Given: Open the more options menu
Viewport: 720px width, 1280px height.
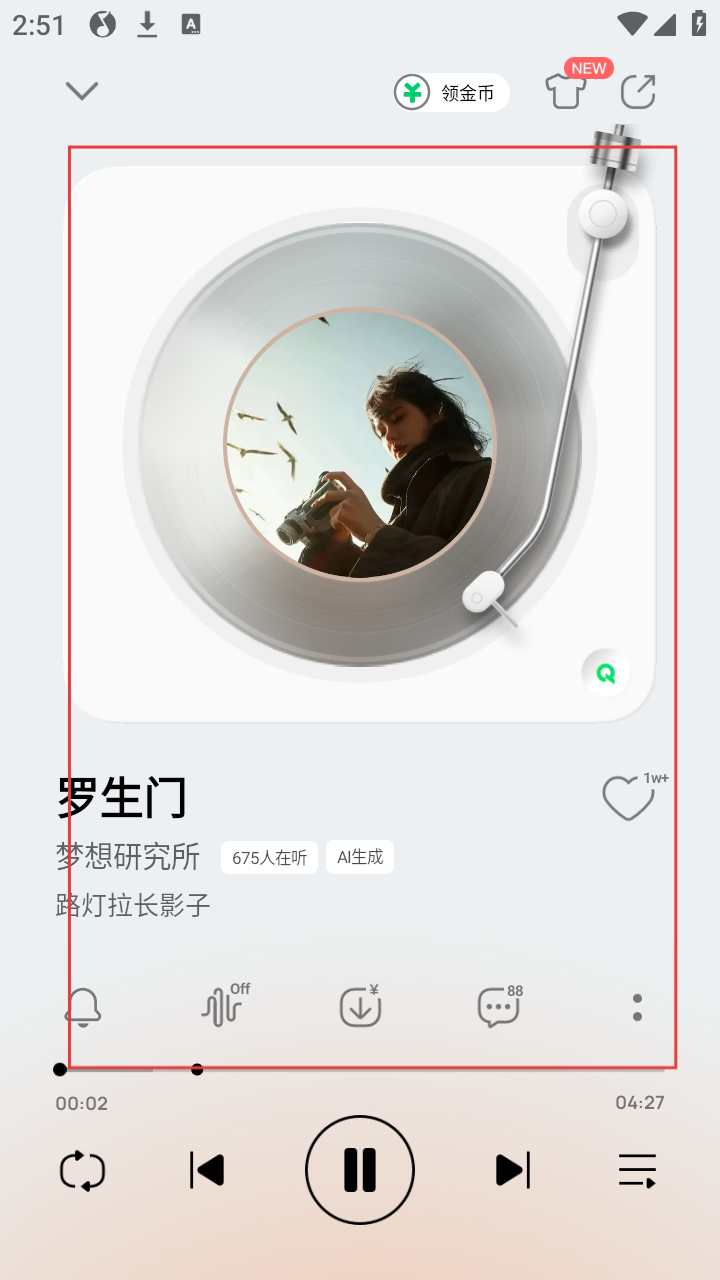Looking at the screenshot, I should click(x=637, y=1008).
